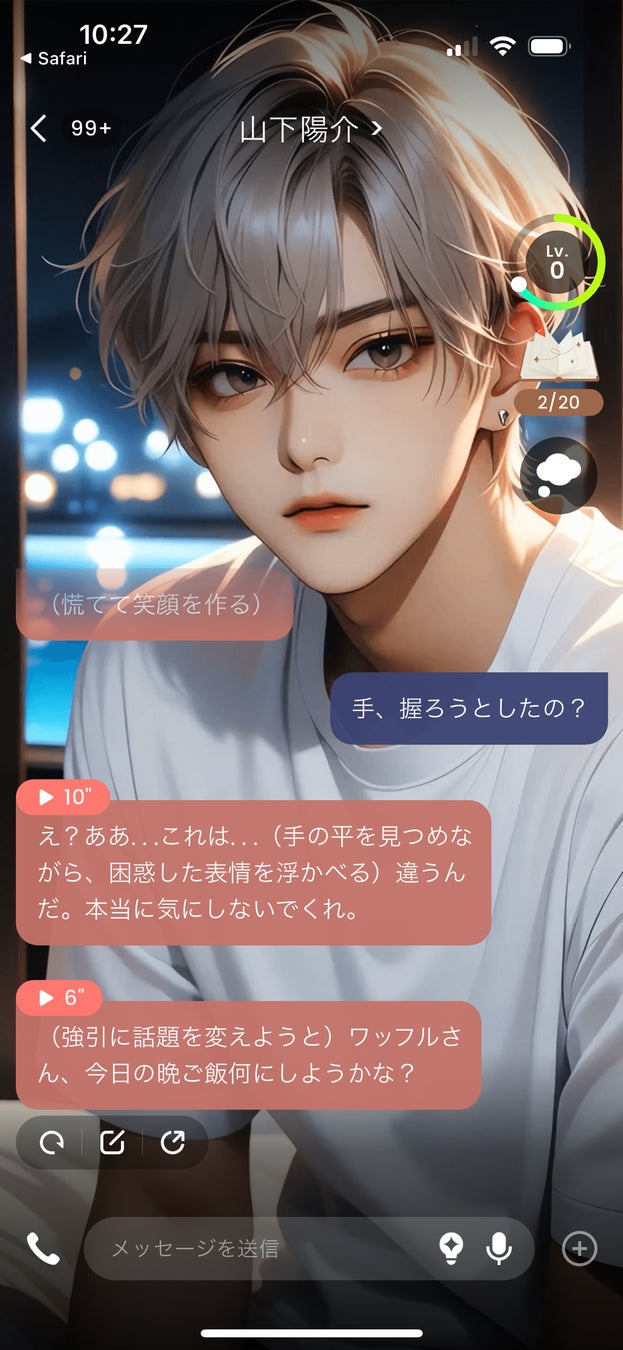Screen dimensions: 623x1350
Task: Tap the thought bubble icon
Action: click(559, 475)
